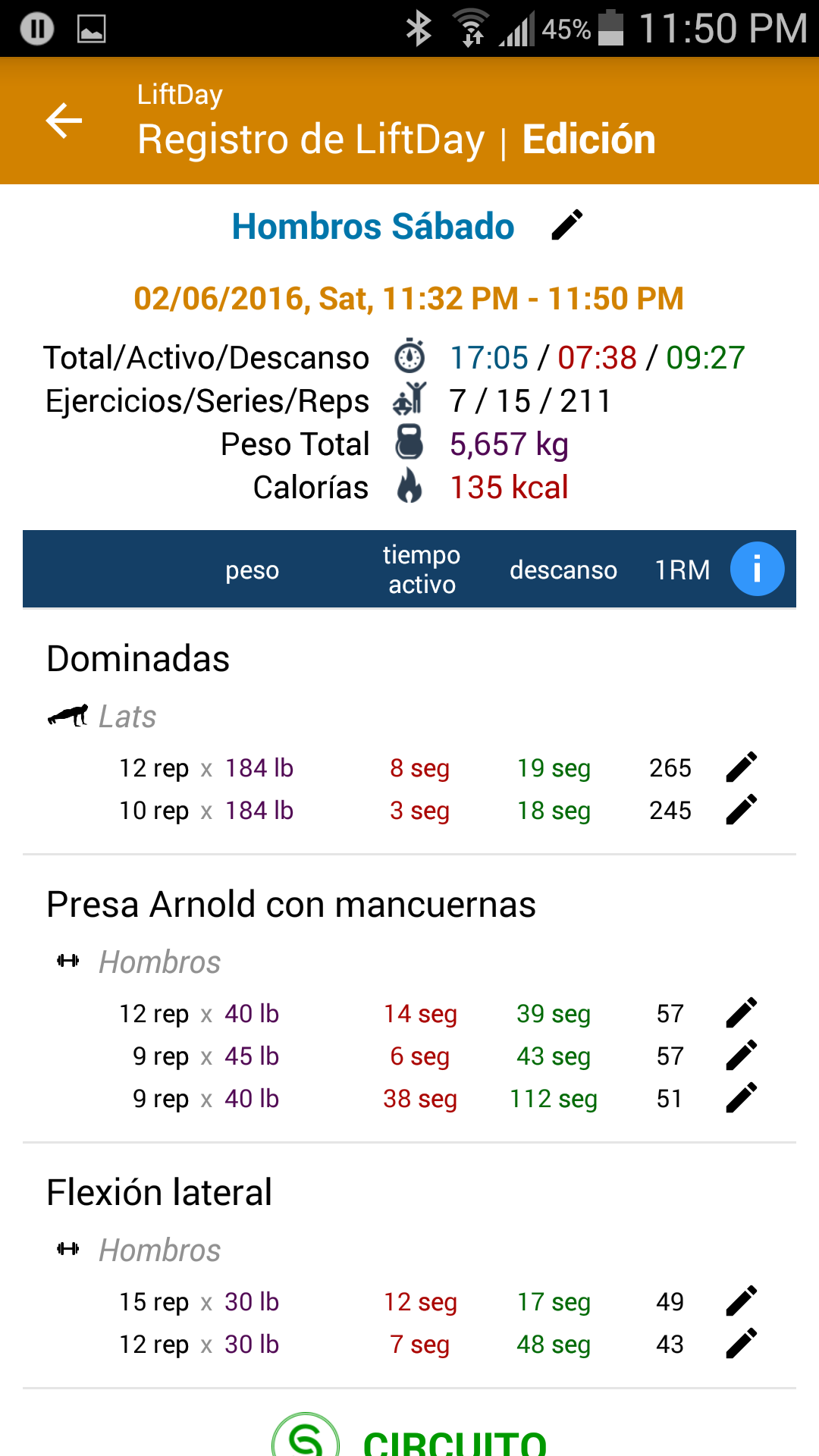
Task: Edit the Dominadas 10 rep set
Action: pyautogui.click(x=741, y=810)
